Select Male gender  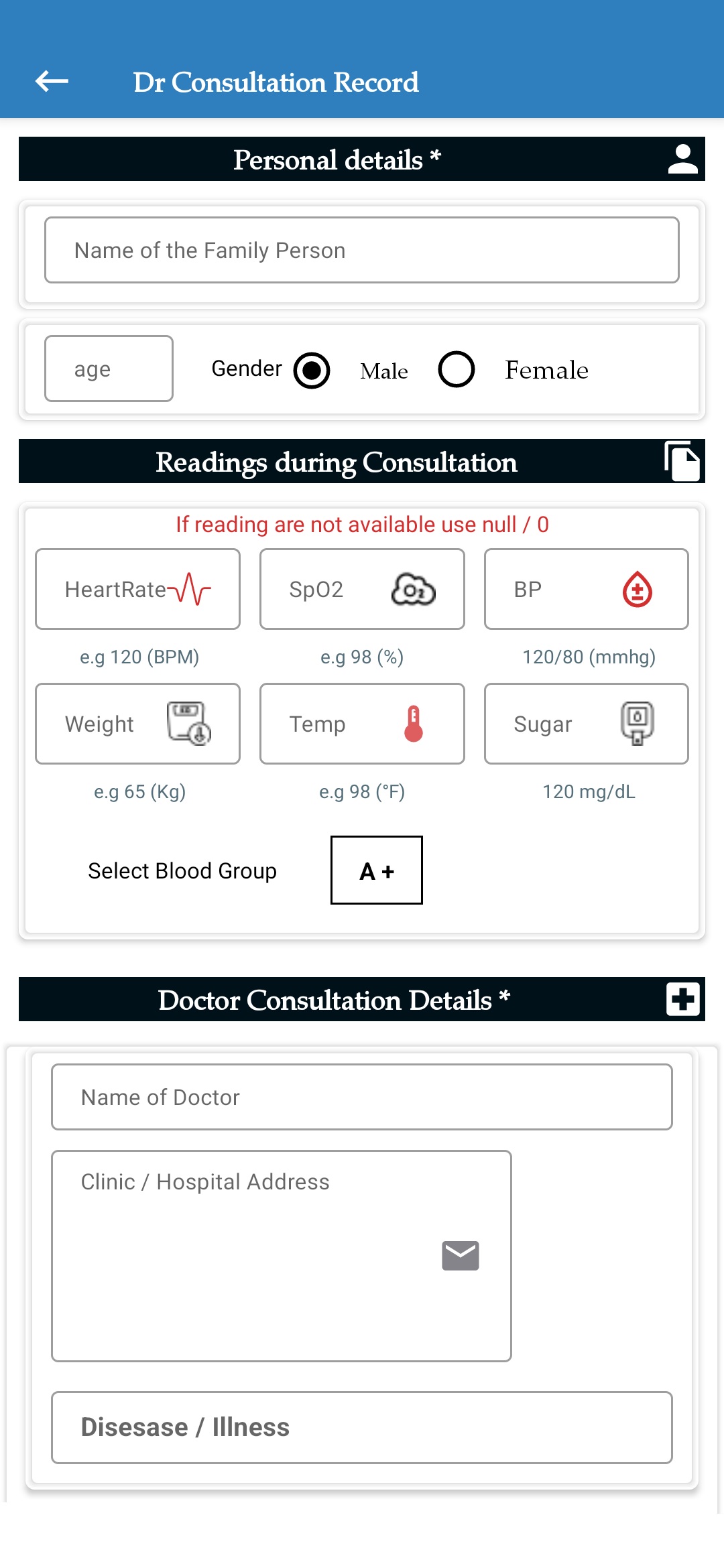[312, 370]
